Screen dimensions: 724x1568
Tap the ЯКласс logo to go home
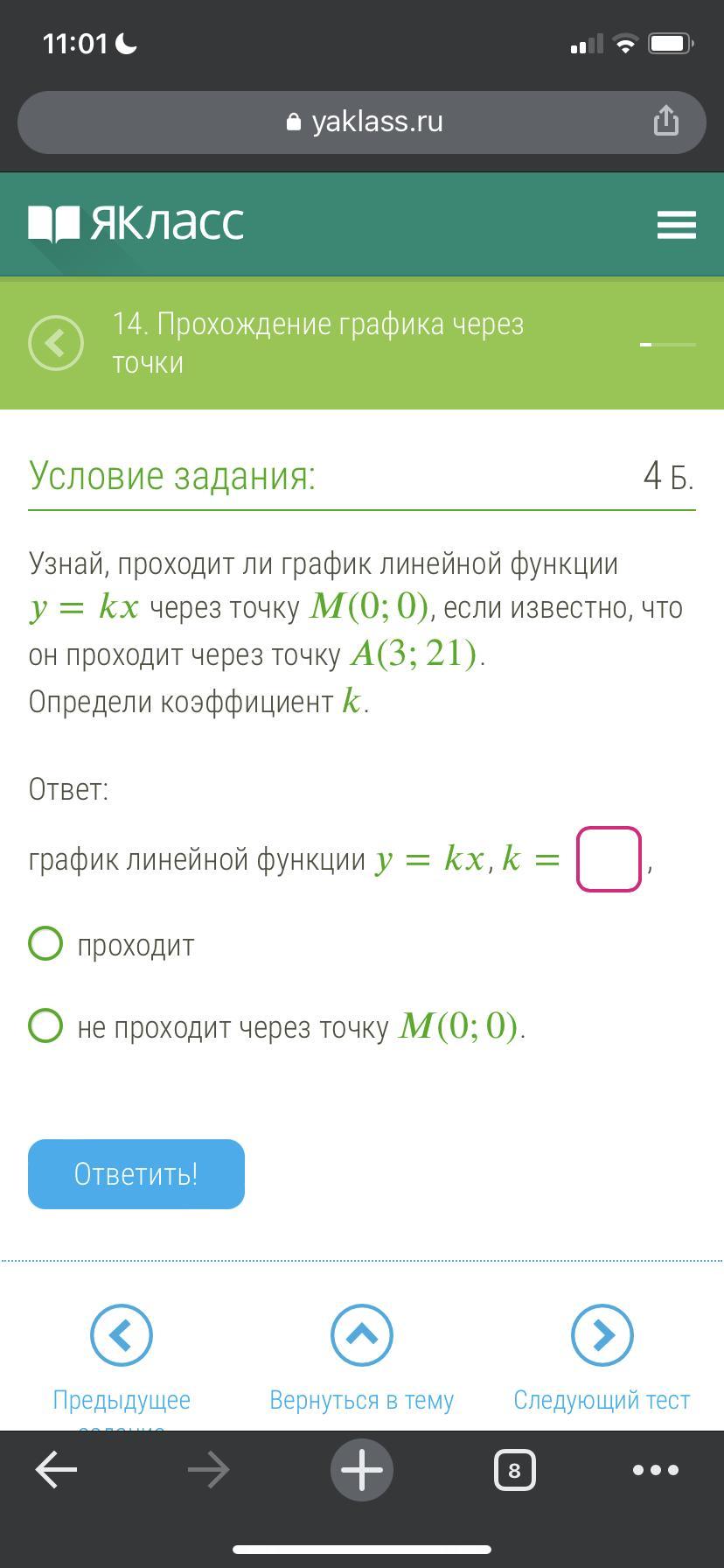click(x=136, y=224)
